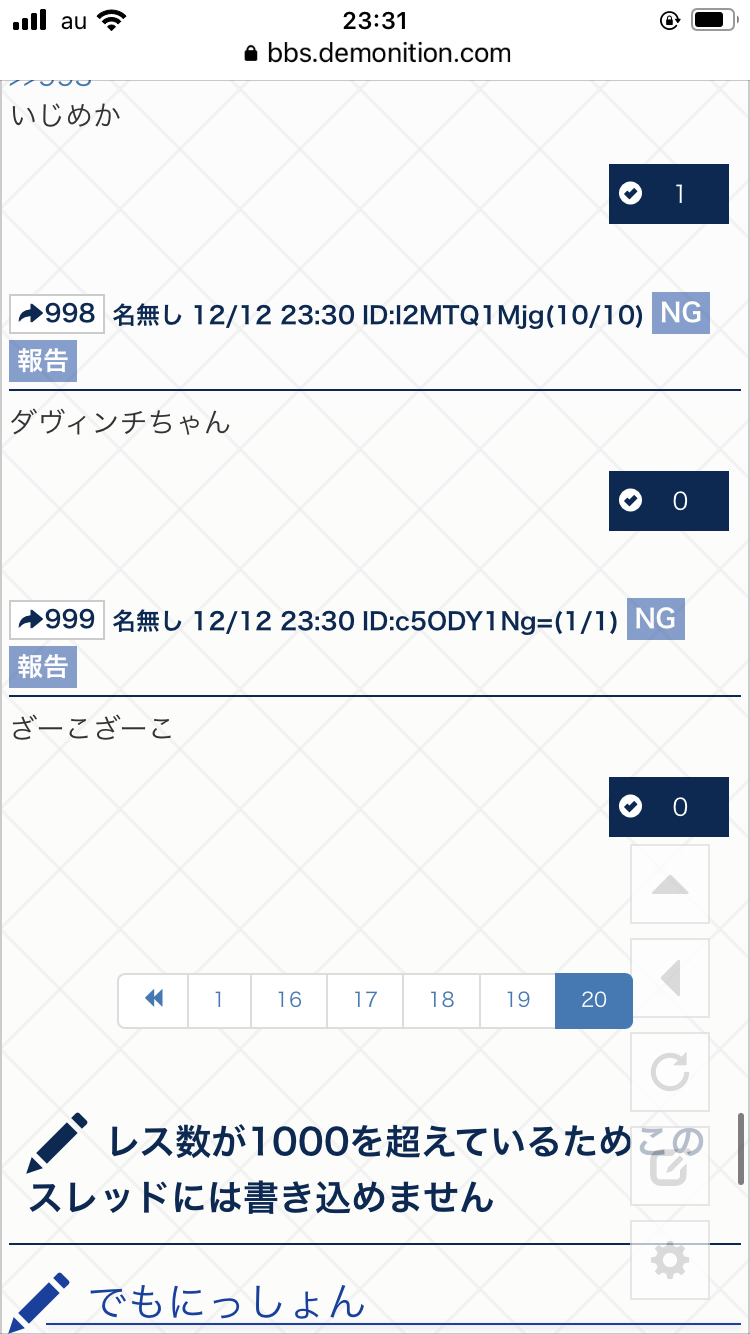Go to page 17

coord(365,1000)
